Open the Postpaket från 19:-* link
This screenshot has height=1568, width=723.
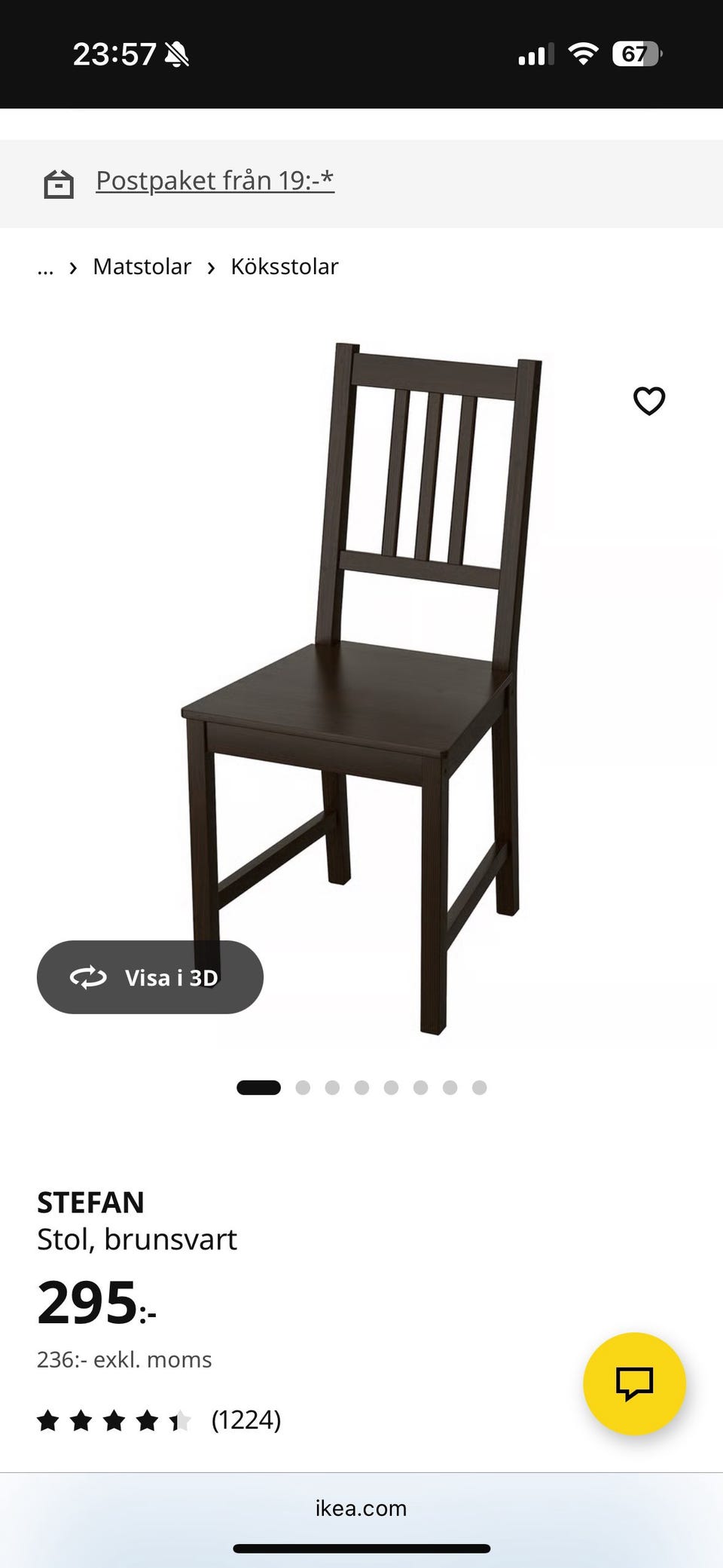pyautogui.click(x=215, y=181)
